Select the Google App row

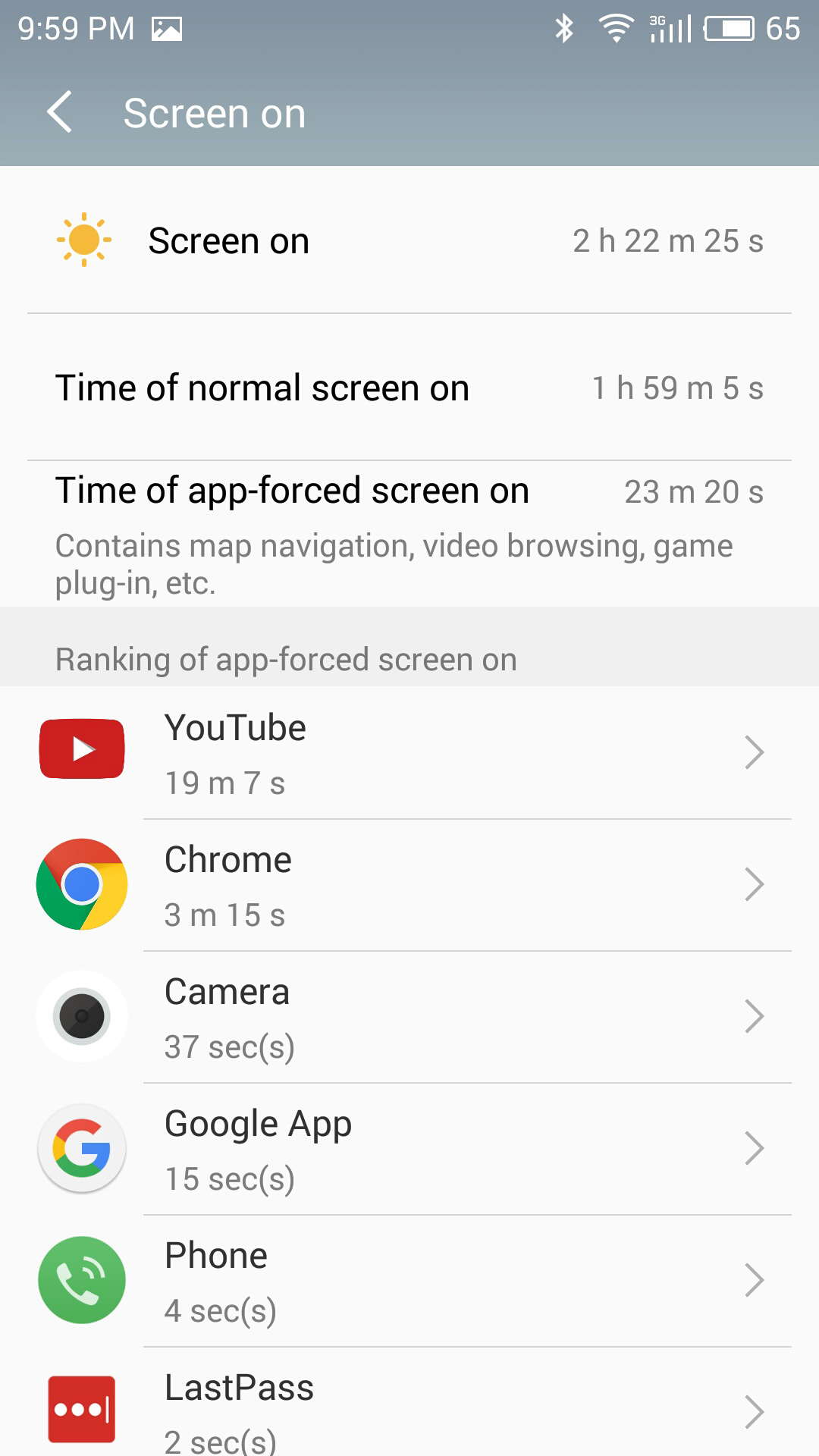(409, 1148)
